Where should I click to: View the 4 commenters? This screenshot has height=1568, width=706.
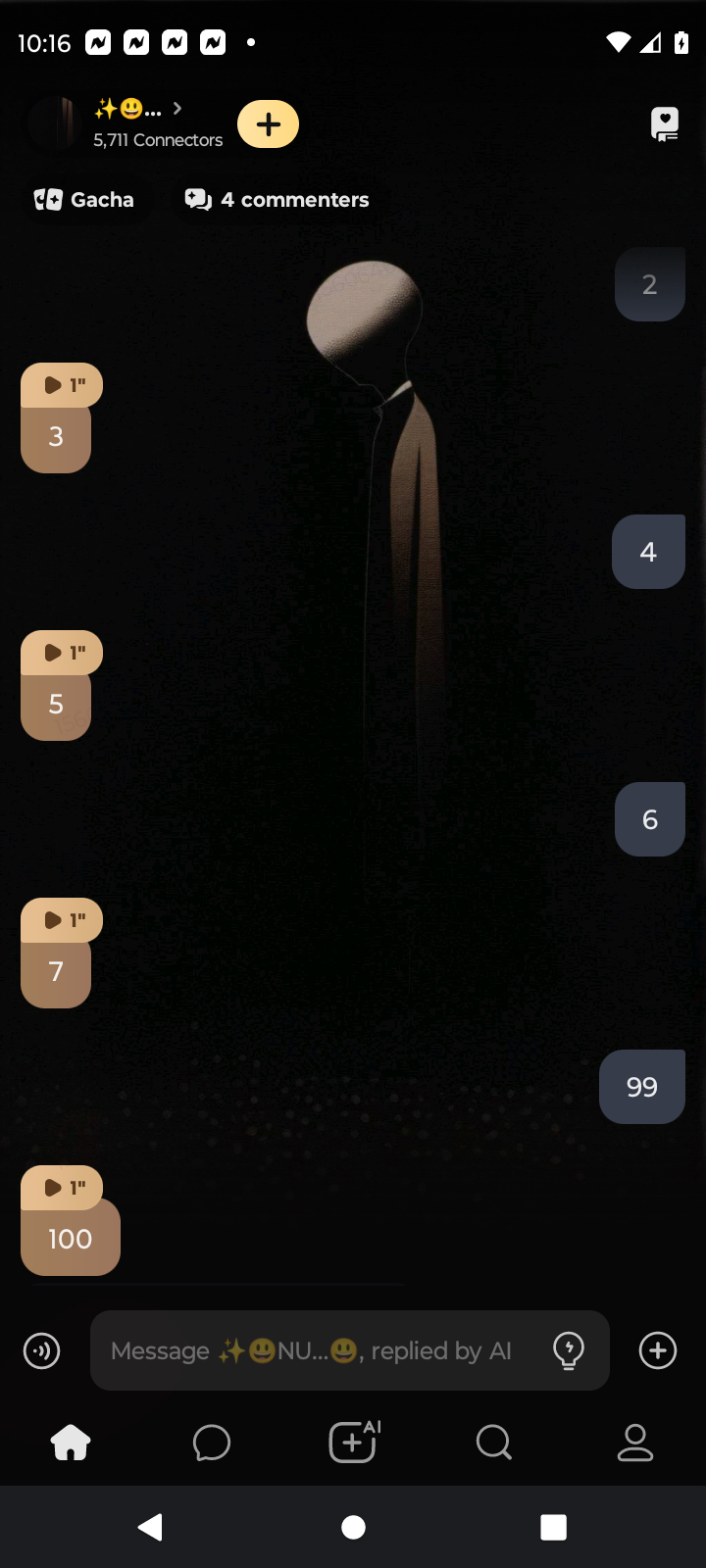tap(277, 200)
